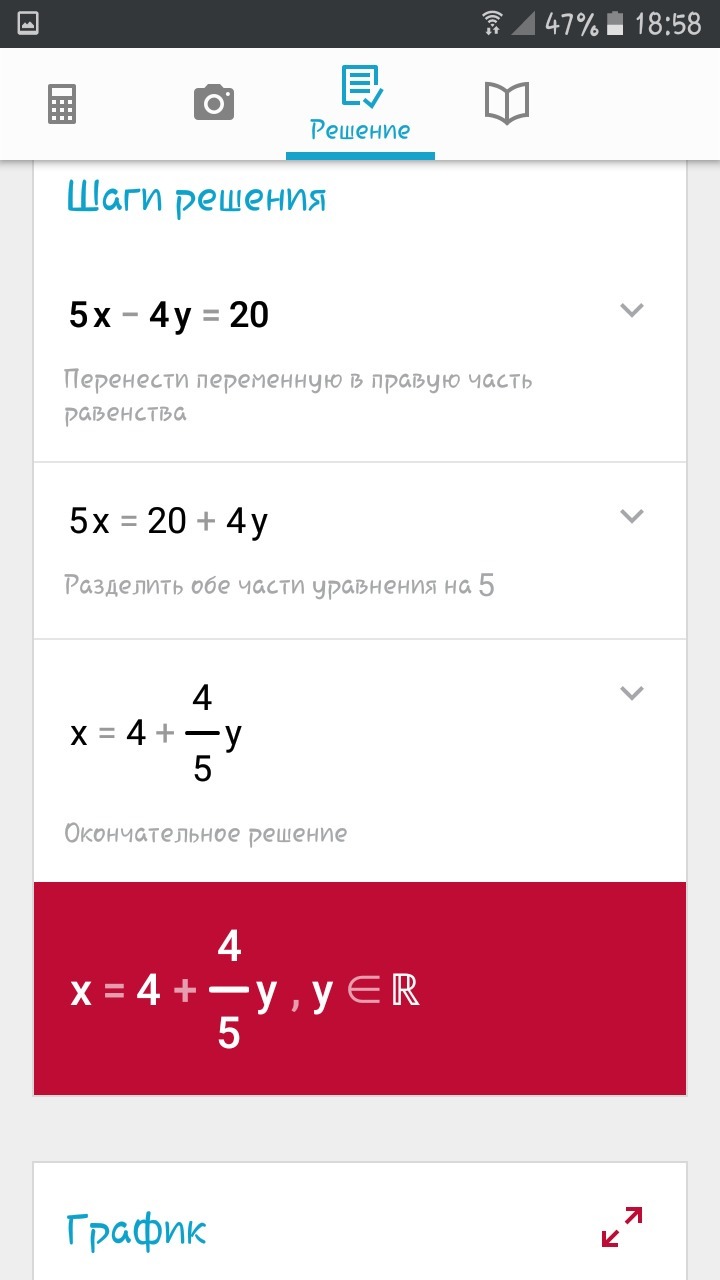Open the camera tab
The image size is (720, 1280).
pos(213,103)
